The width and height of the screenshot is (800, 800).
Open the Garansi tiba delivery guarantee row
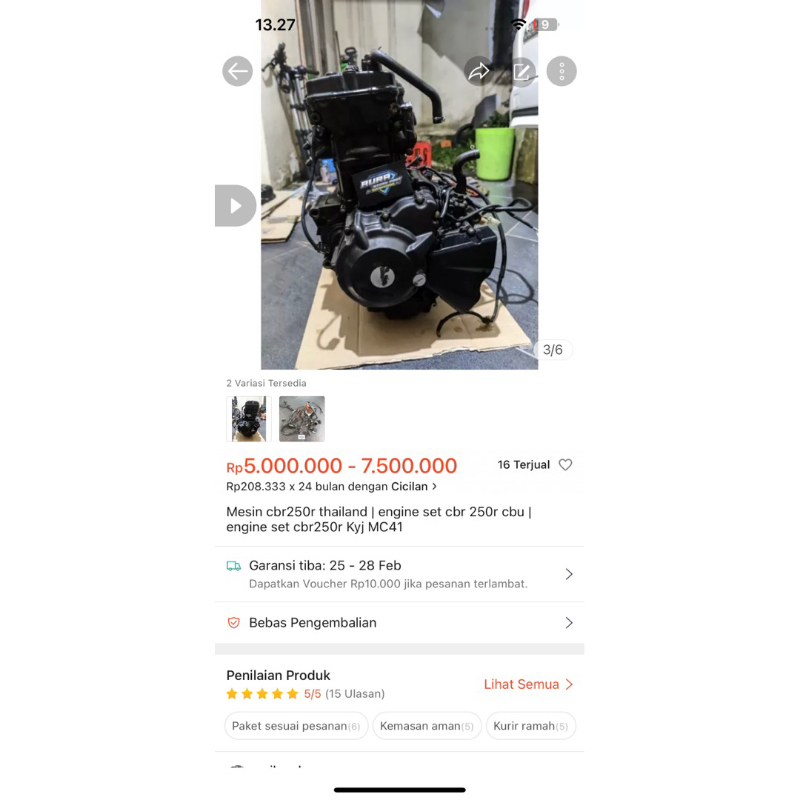click(x=399, y=574)
